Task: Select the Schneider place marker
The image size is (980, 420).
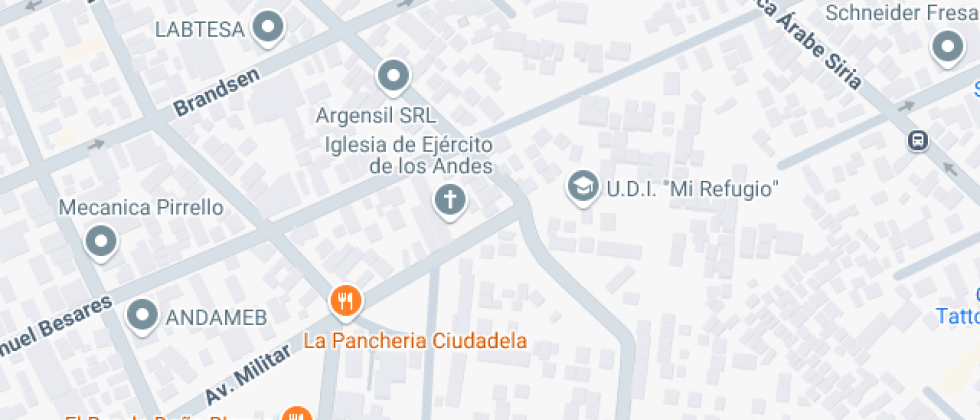Action: click(945, 47)
